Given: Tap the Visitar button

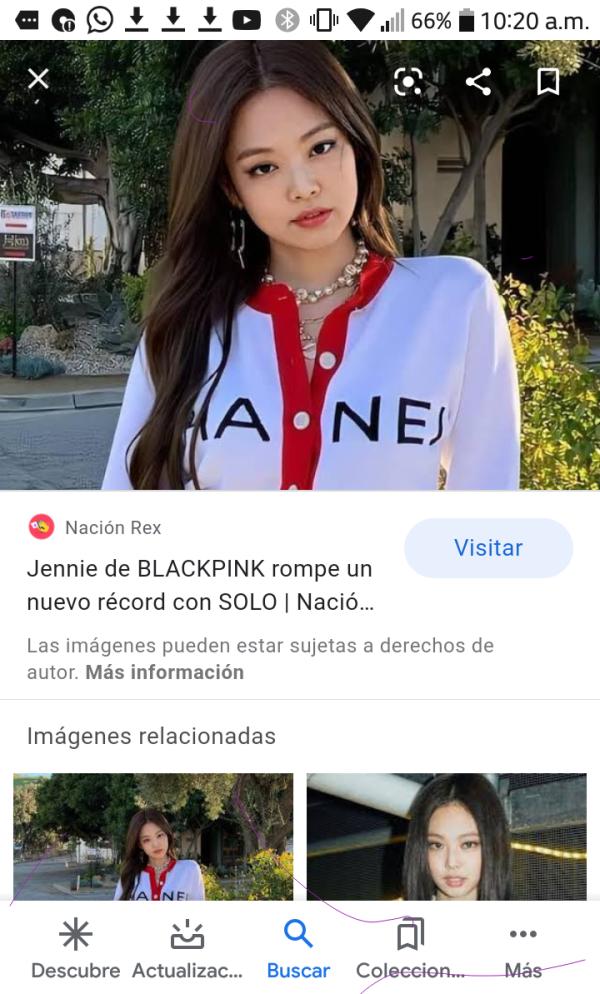Looking at the screenshot, I should click(488, 548).
